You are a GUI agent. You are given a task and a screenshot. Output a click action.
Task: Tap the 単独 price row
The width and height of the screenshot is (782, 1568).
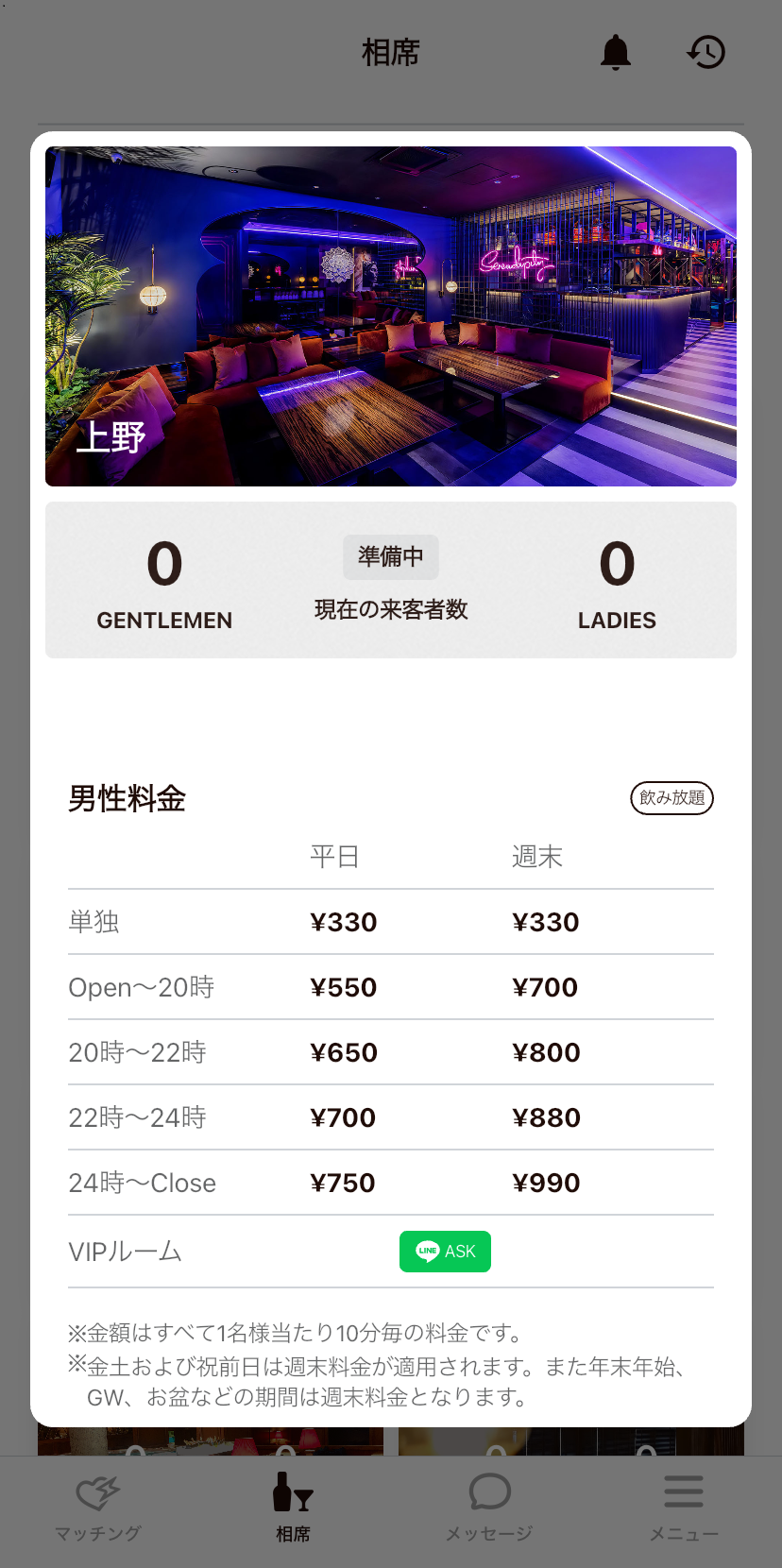tap(390, 921)
